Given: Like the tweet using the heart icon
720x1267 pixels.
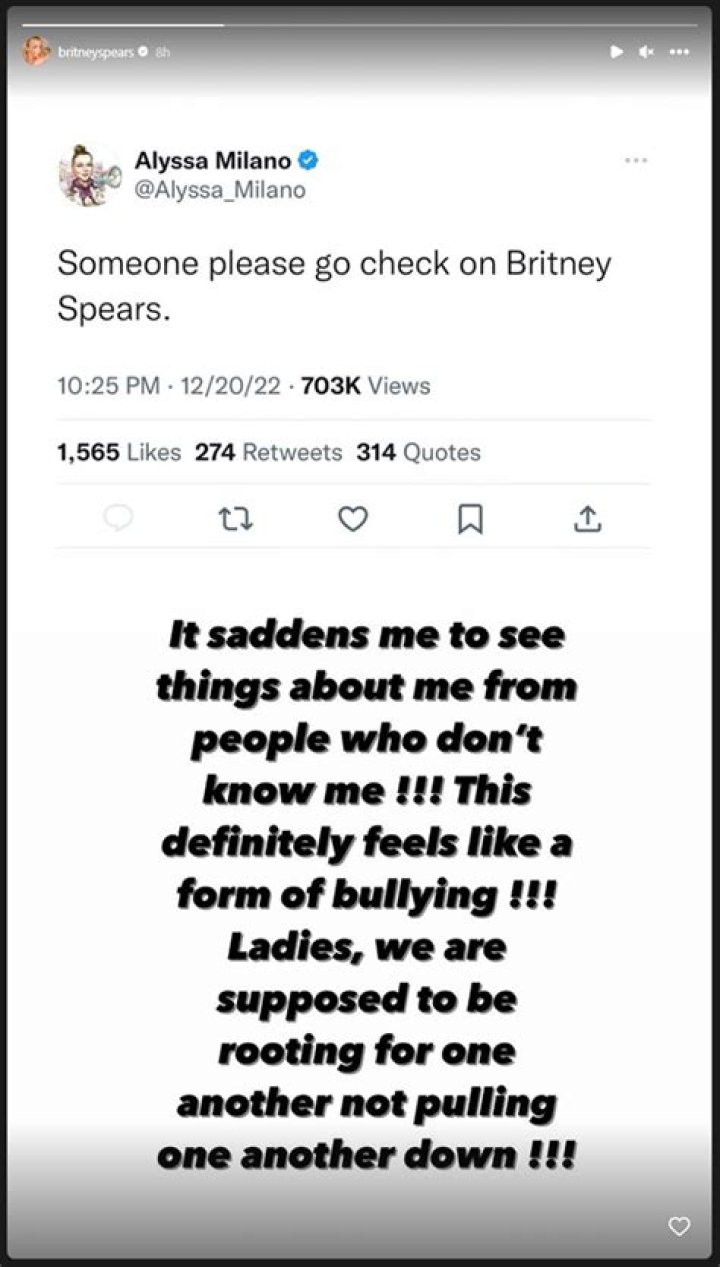Looking at the screenshot, I should pyautogui.click(x=353, y=519).
